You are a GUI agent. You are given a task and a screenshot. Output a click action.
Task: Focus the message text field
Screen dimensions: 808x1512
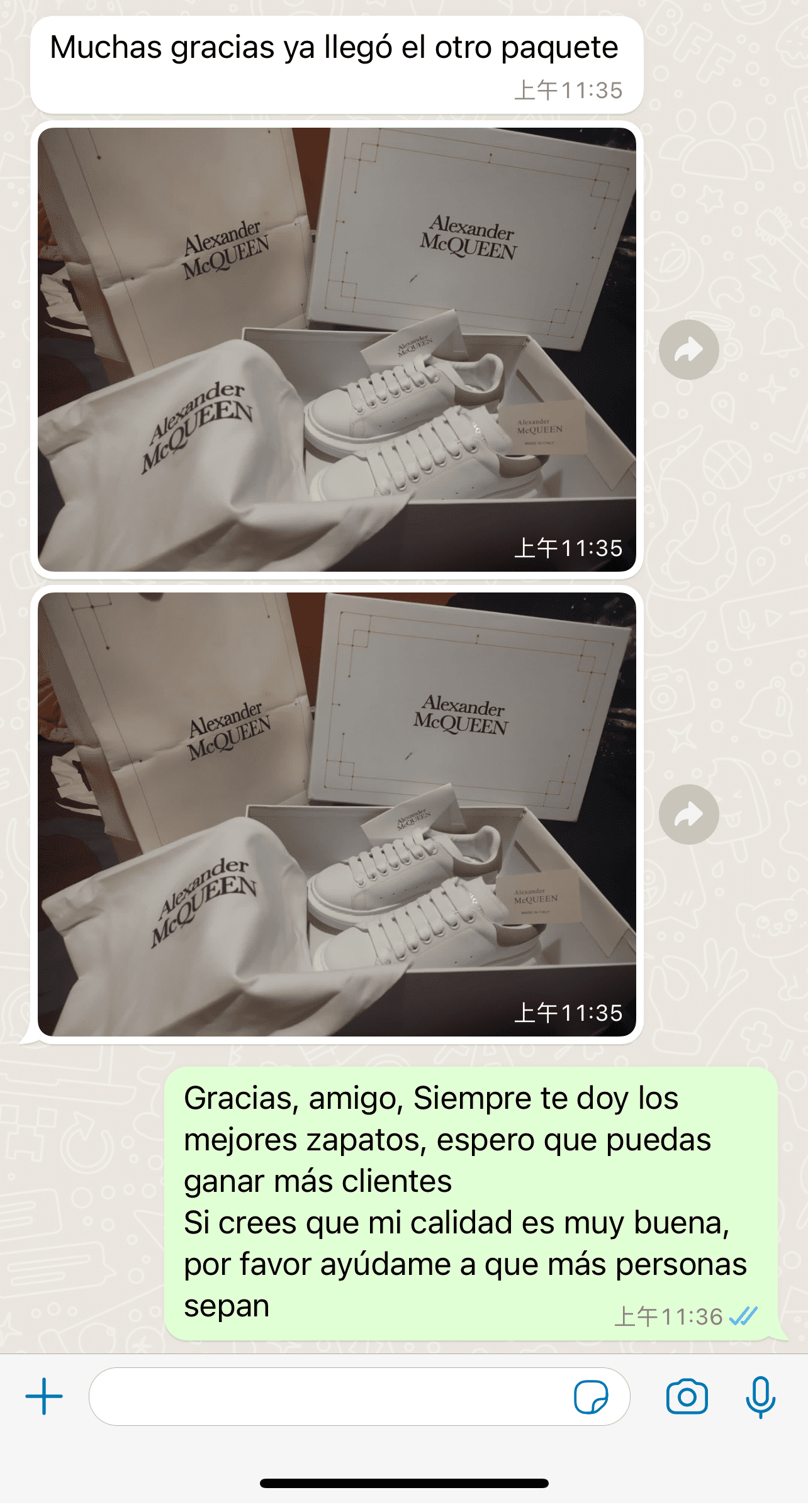tap(327, 1396)
